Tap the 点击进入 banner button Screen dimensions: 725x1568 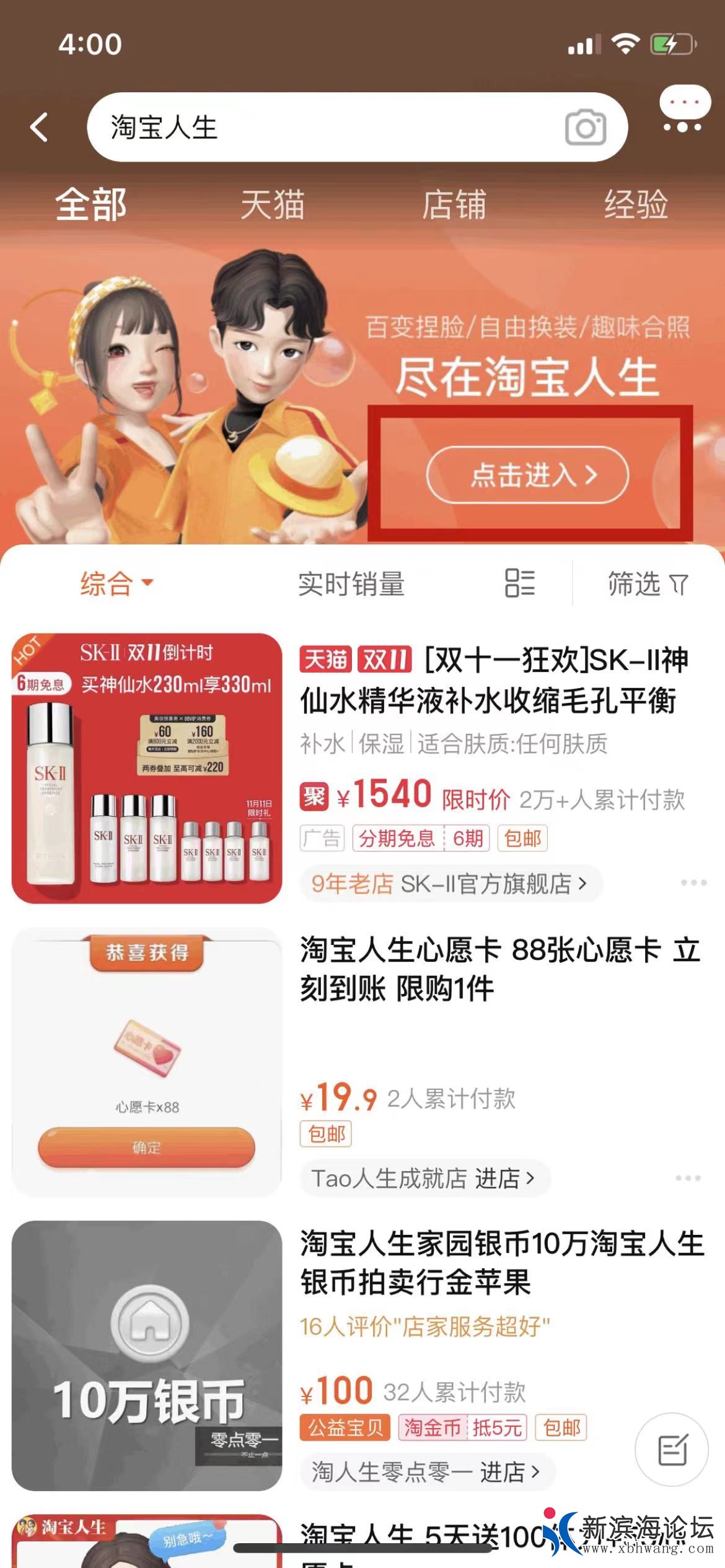528,475
